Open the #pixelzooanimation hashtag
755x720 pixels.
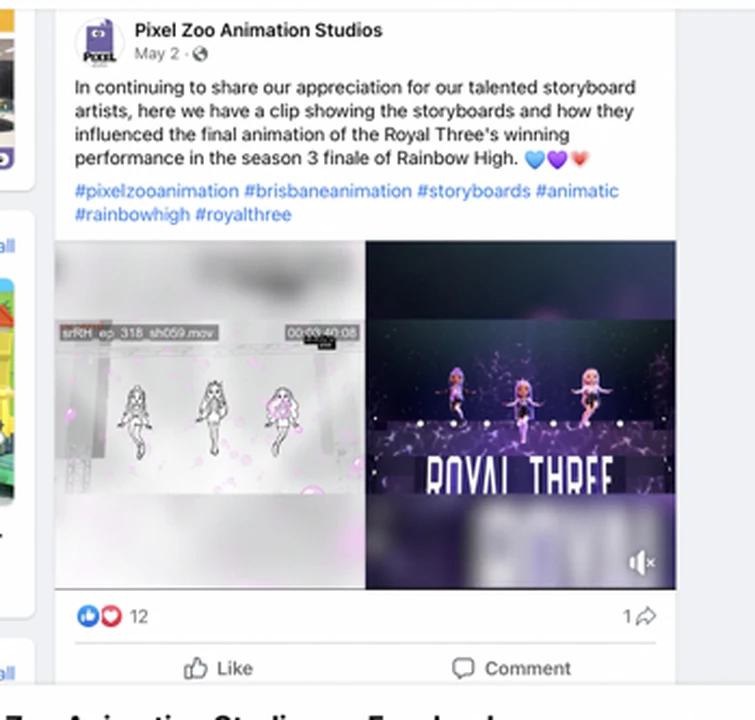click(x=156, y=190)
